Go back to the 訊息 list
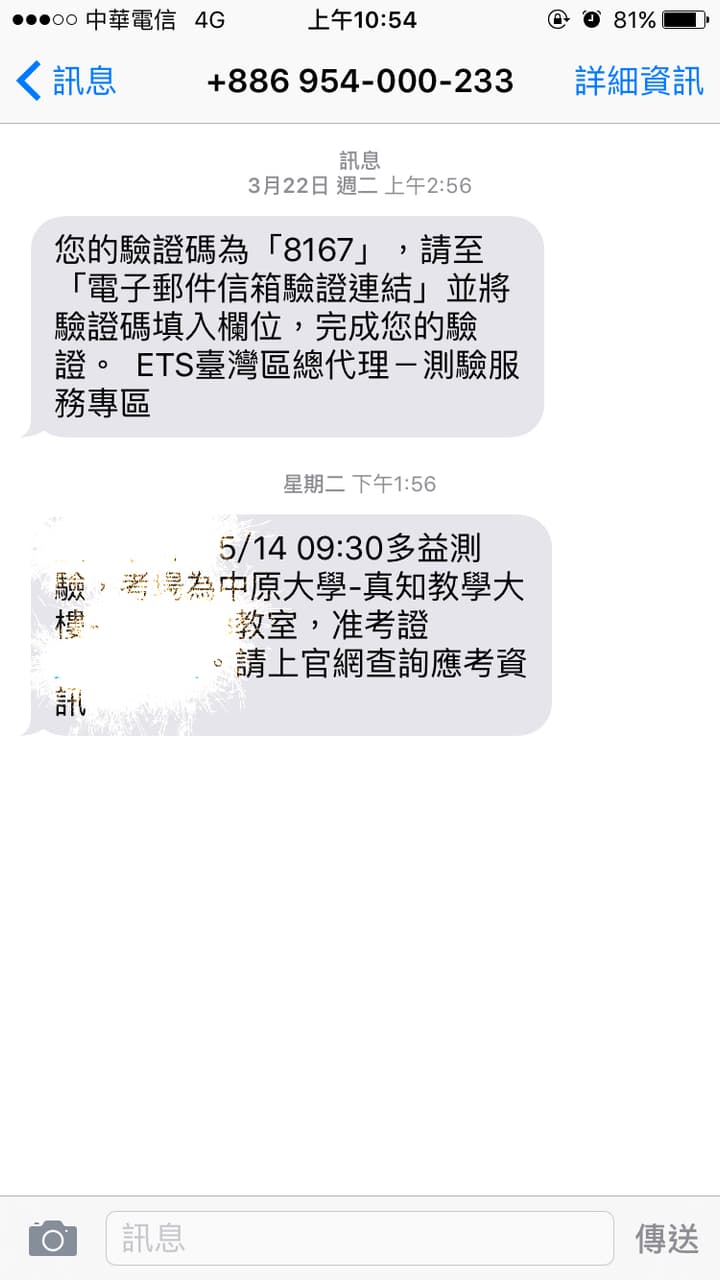 pyautogui.click(x=66, y=80)
